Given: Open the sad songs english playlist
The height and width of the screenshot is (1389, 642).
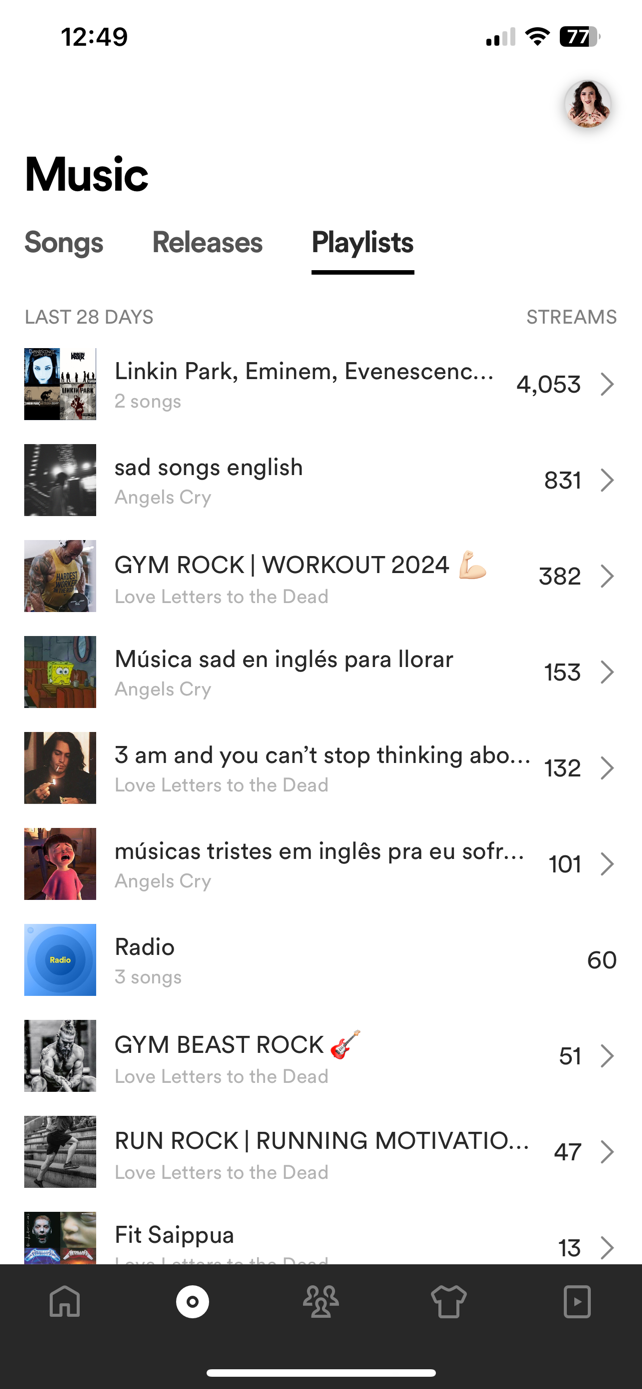Looking at the screenshot, I should [320, 481].
